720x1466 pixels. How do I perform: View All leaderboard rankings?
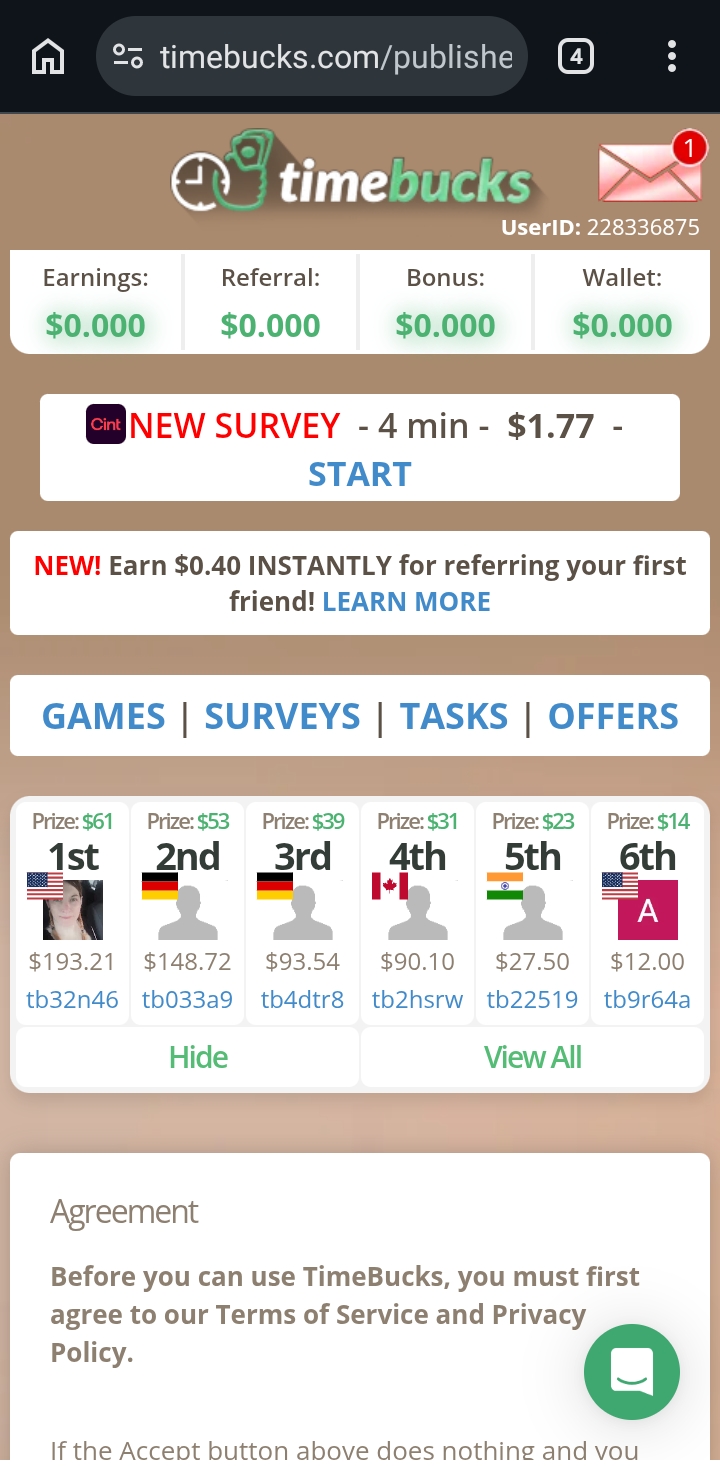pyautogui.click(x=532, y=1057)
